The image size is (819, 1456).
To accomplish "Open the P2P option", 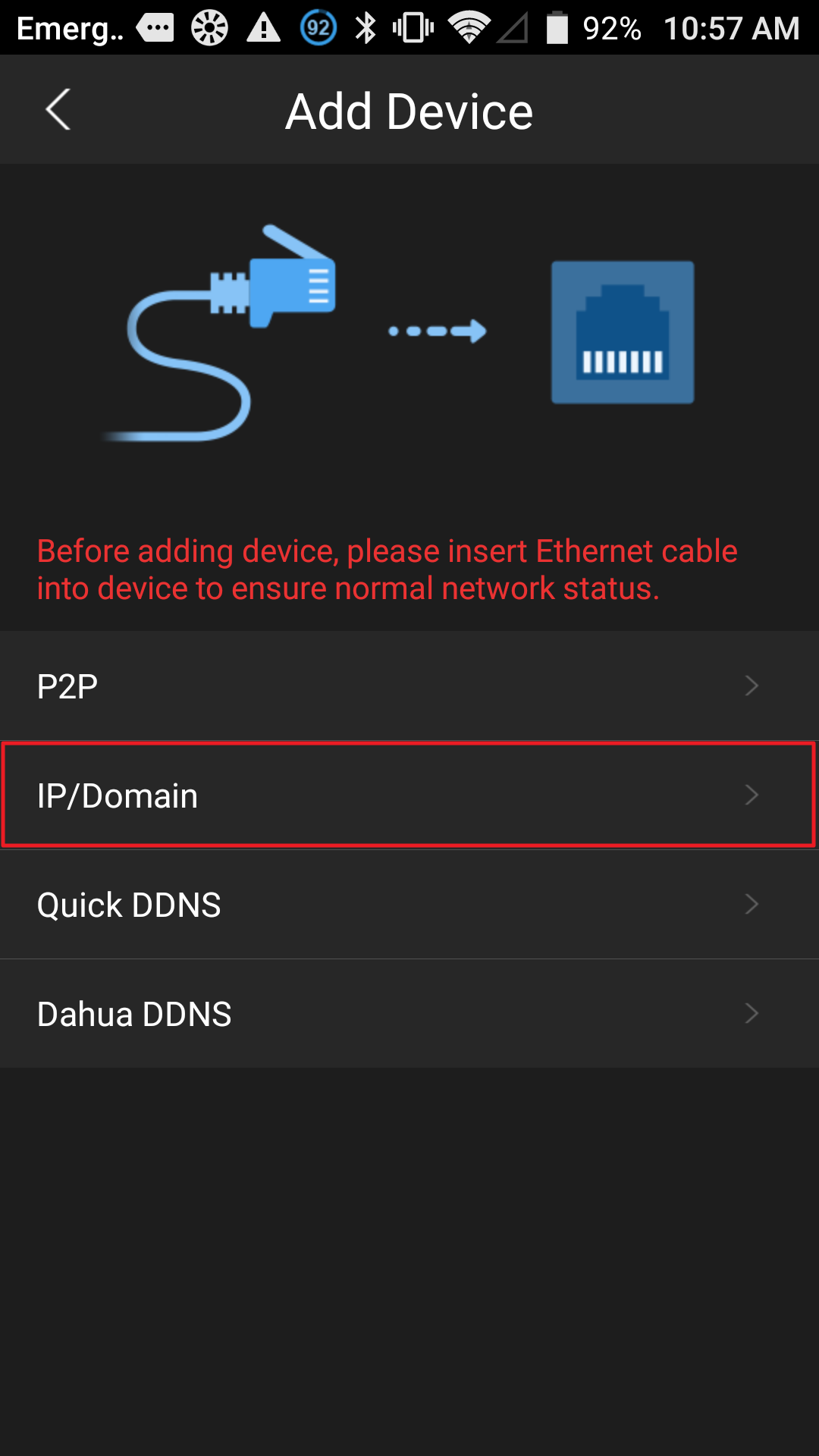I will pyautogui.click(x=409, y=686).
